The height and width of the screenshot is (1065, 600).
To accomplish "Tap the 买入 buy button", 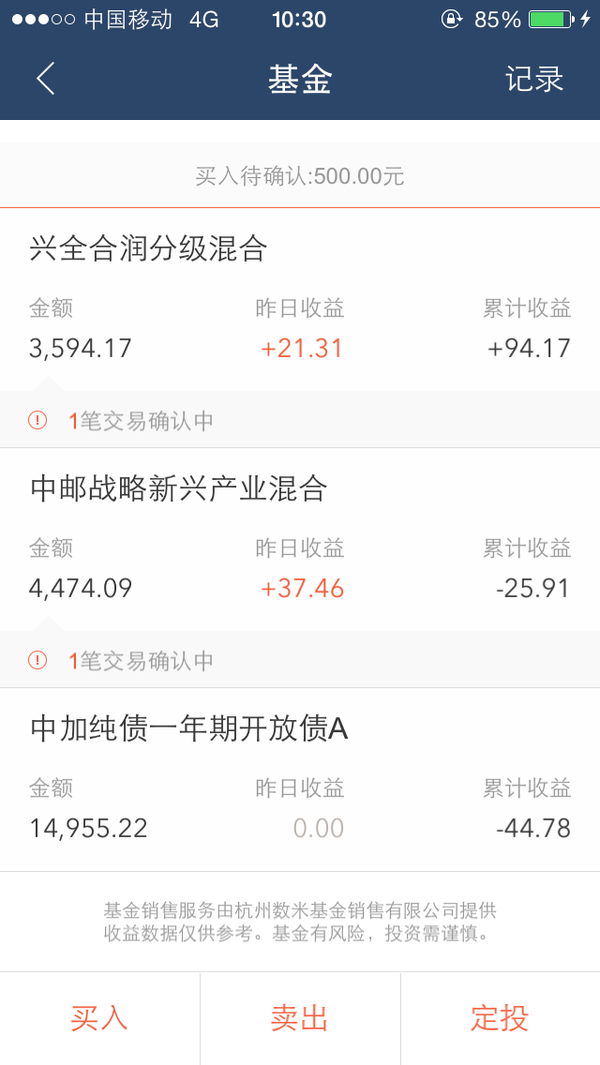I will 100,1018.
